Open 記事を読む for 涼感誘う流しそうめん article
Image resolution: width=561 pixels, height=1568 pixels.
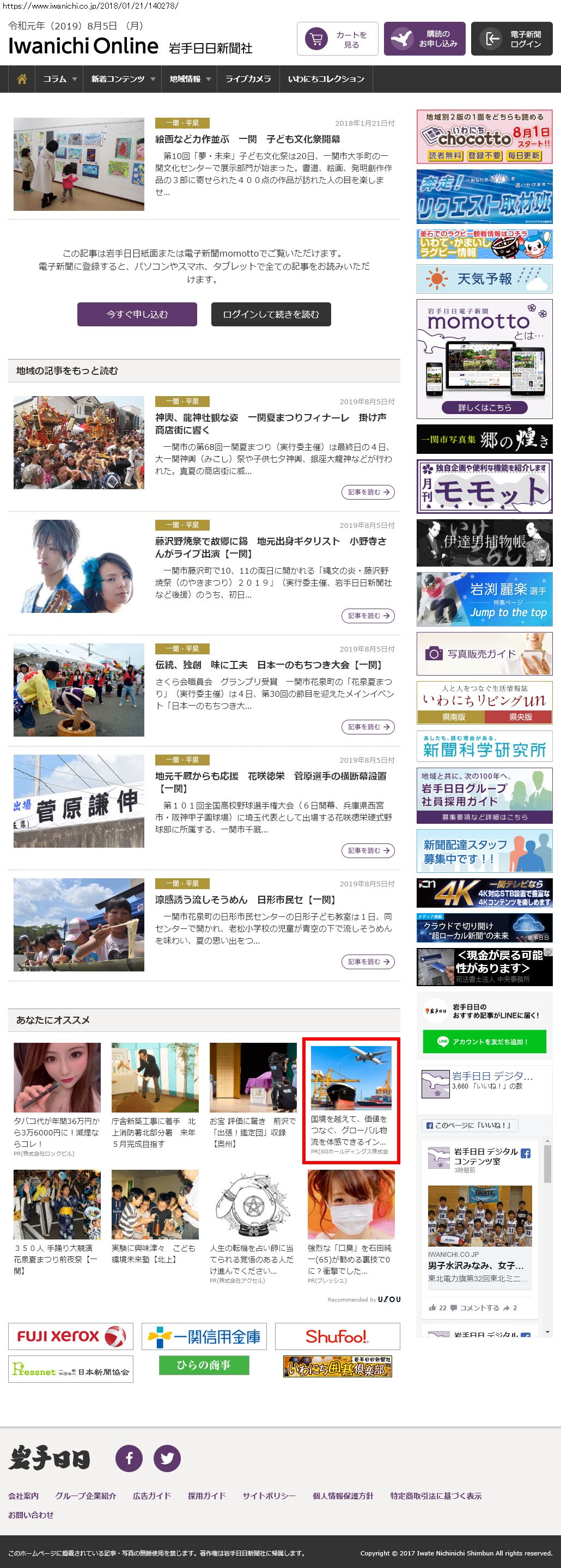pos(368,962)
